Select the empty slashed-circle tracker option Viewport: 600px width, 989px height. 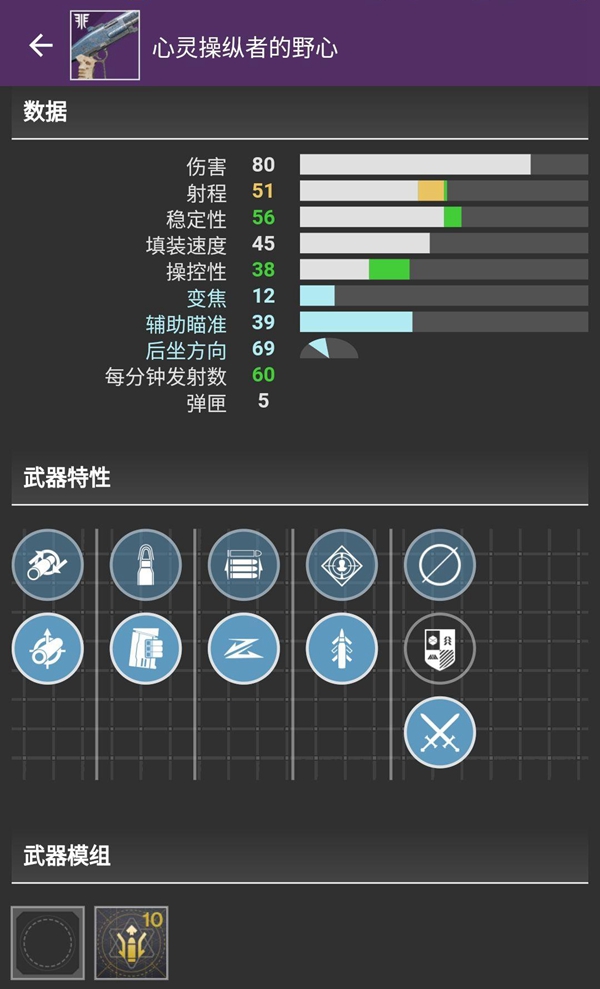click(x=440, y=565)
